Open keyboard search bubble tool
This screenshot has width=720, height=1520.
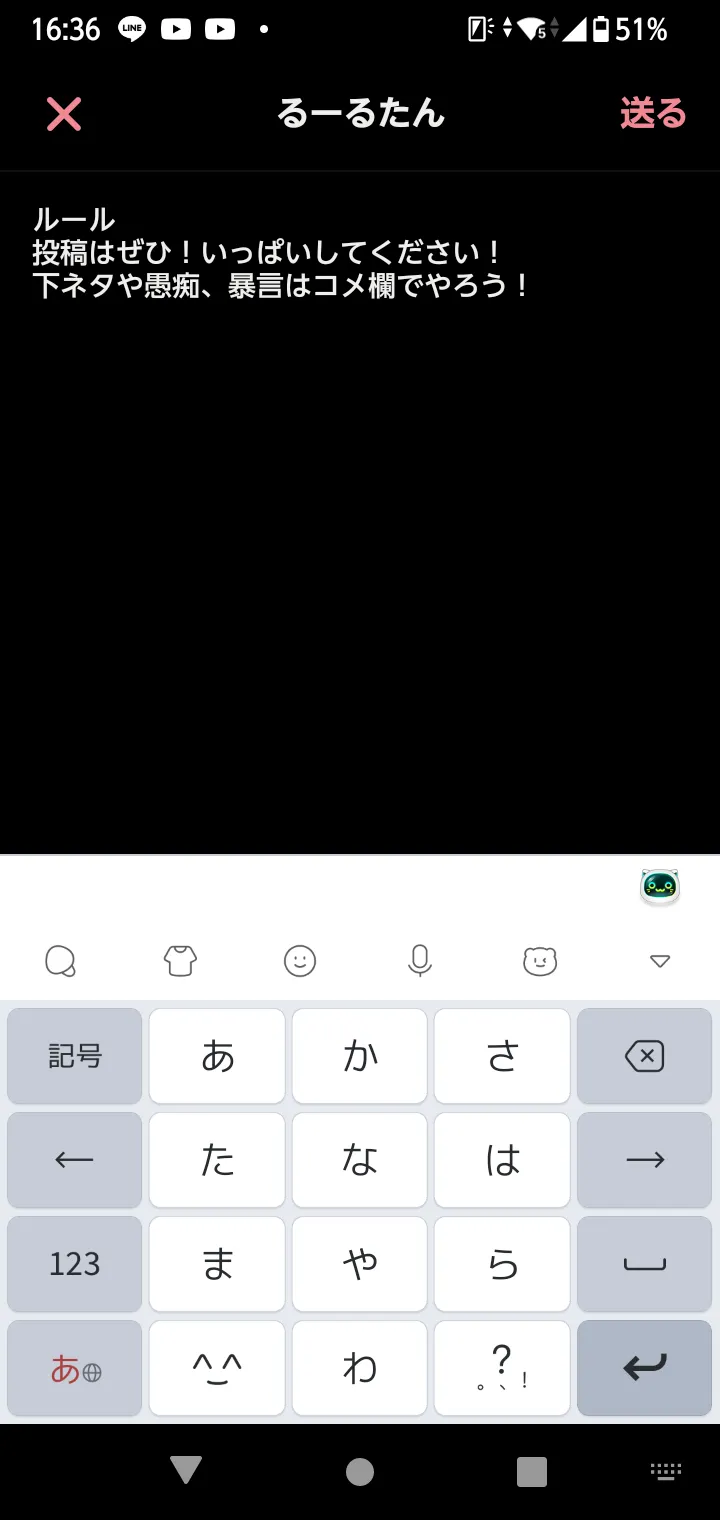point(61,961)
